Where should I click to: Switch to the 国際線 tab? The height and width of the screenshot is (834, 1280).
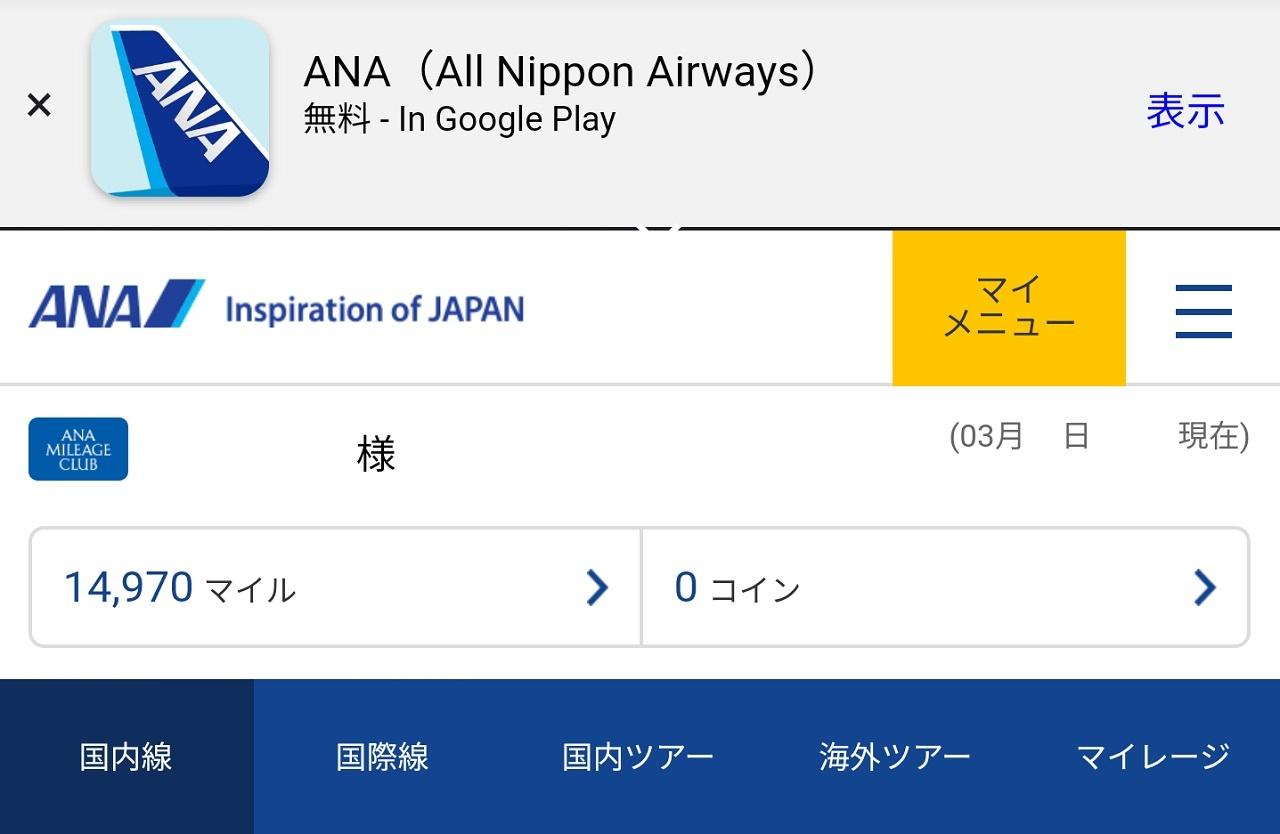pyautogui.click(x=382, y=757)
